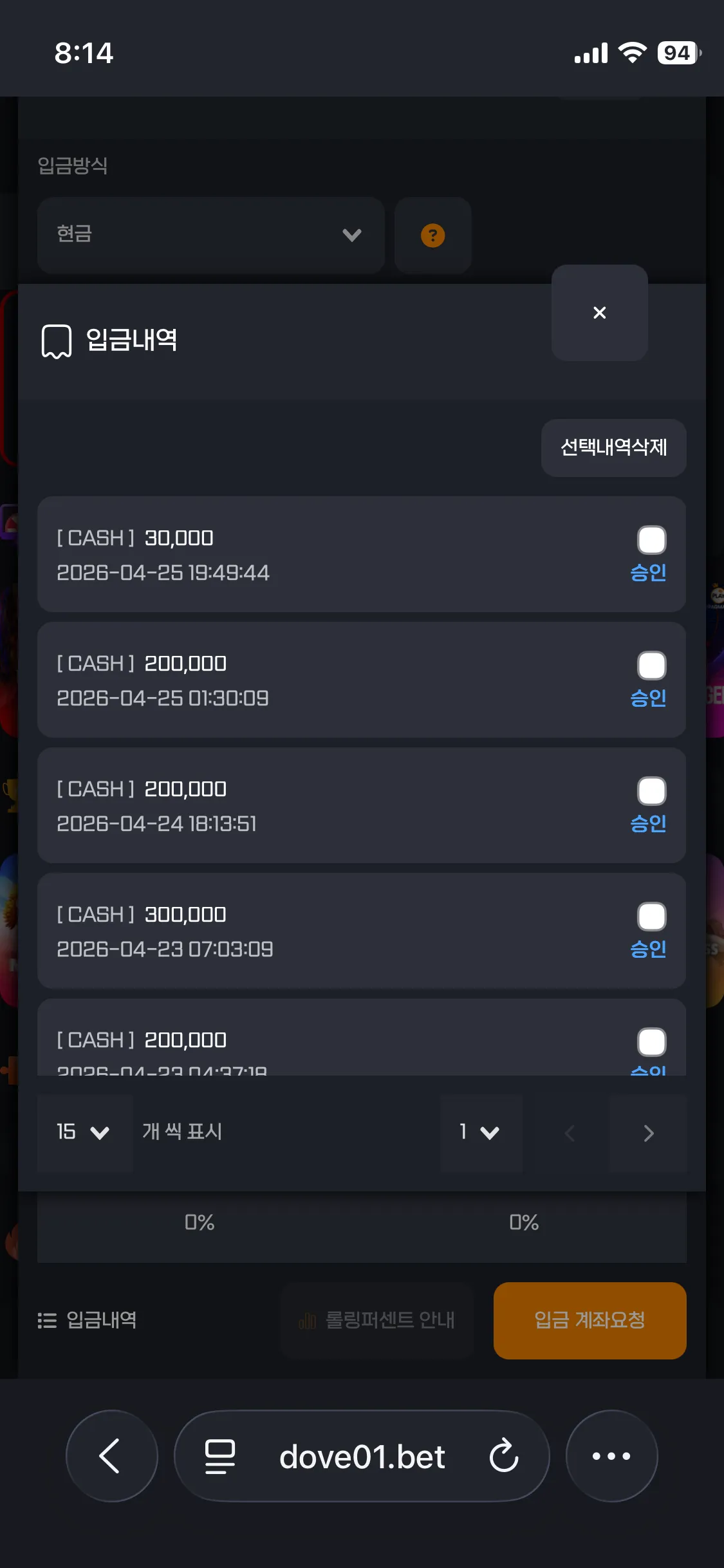Mark the 300,000 deposit checkbox
This screenshot has width=724, height=1568.
tap(651, 917)
